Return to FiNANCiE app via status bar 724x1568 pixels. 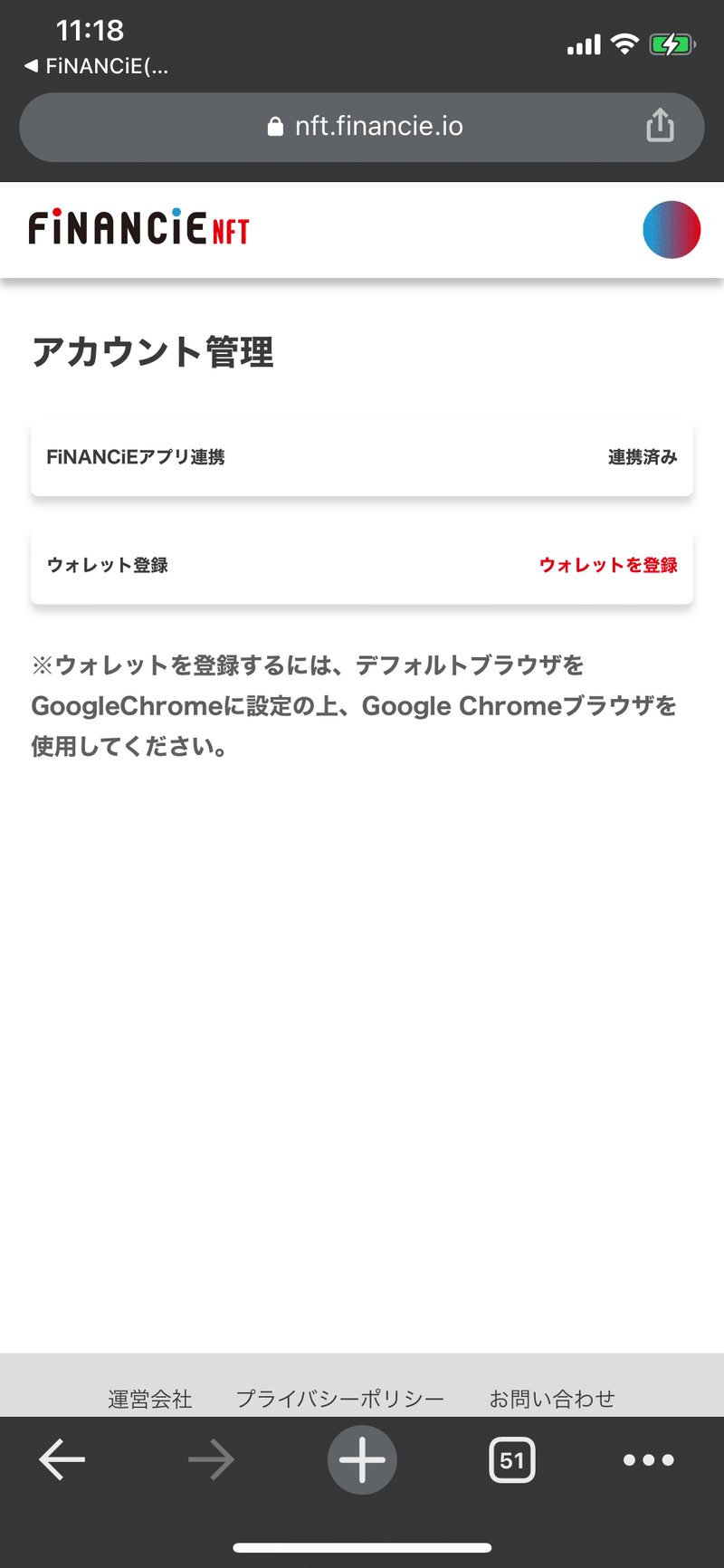pyautogui.click(x=96, y=66)
